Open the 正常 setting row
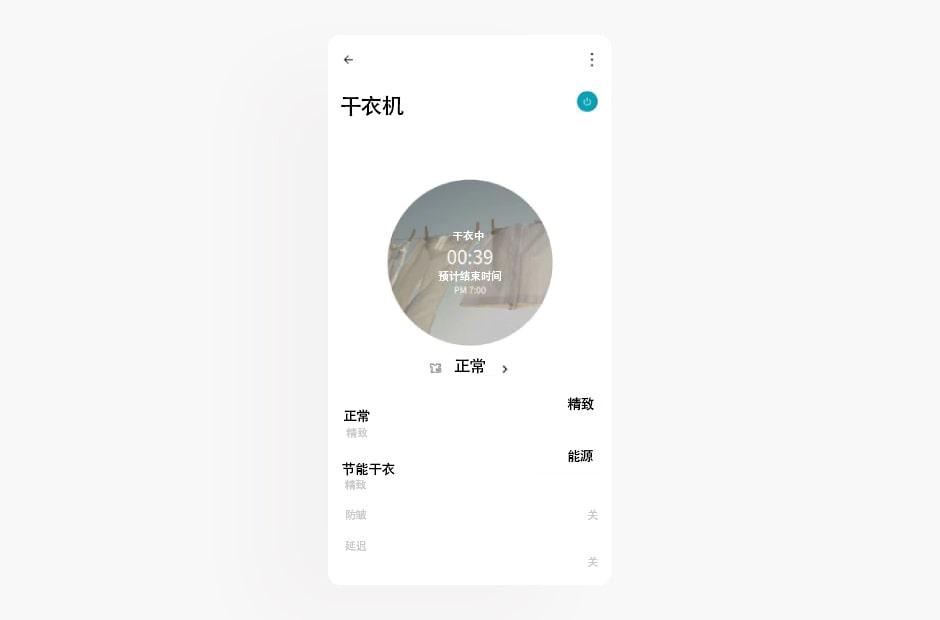 (357, 416)
